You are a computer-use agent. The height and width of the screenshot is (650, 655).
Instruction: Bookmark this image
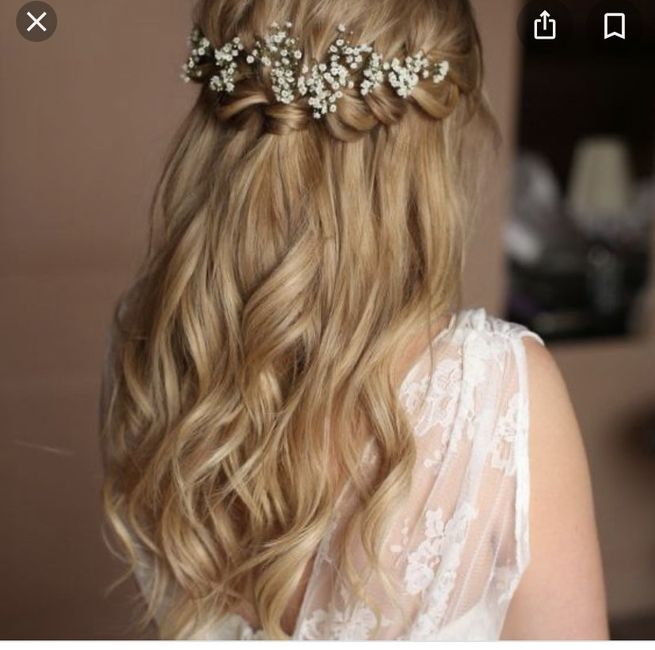pyautogui.click(x=614, y=26)
